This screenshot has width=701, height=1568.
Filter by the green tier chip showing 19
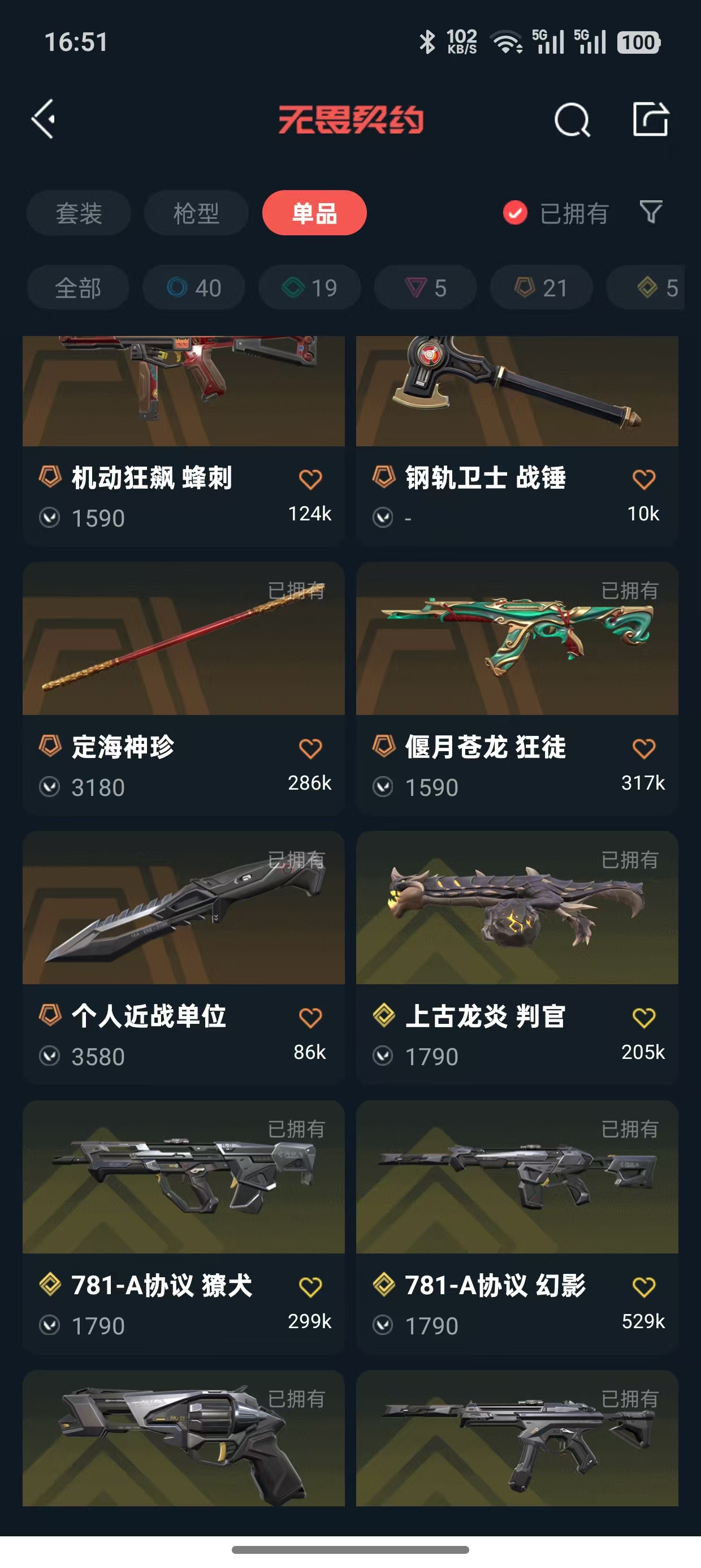click(310, 288)
